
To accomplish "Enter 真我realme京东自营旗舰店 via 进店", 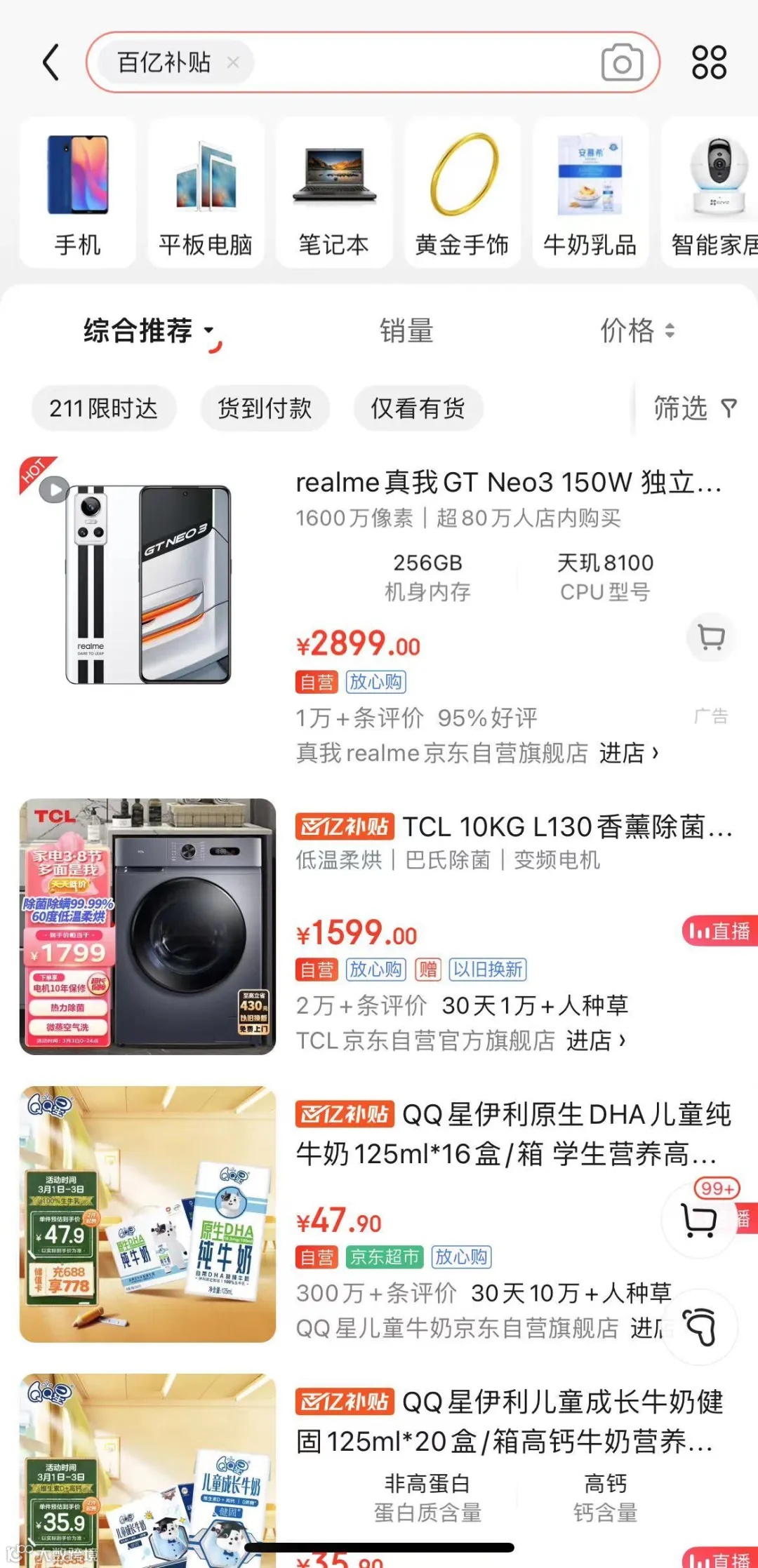I will pos(629,753).
